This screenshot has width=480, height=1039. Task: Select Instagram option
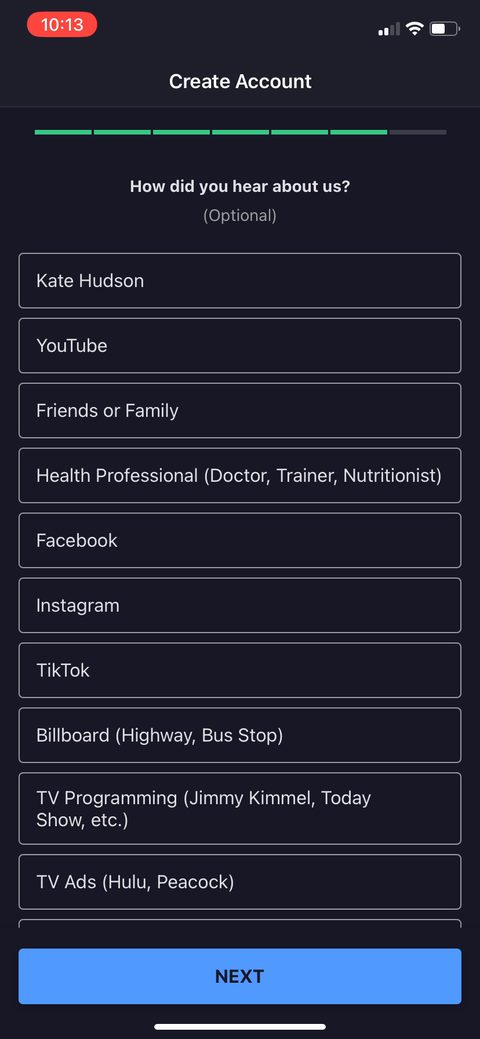(240, 605)
